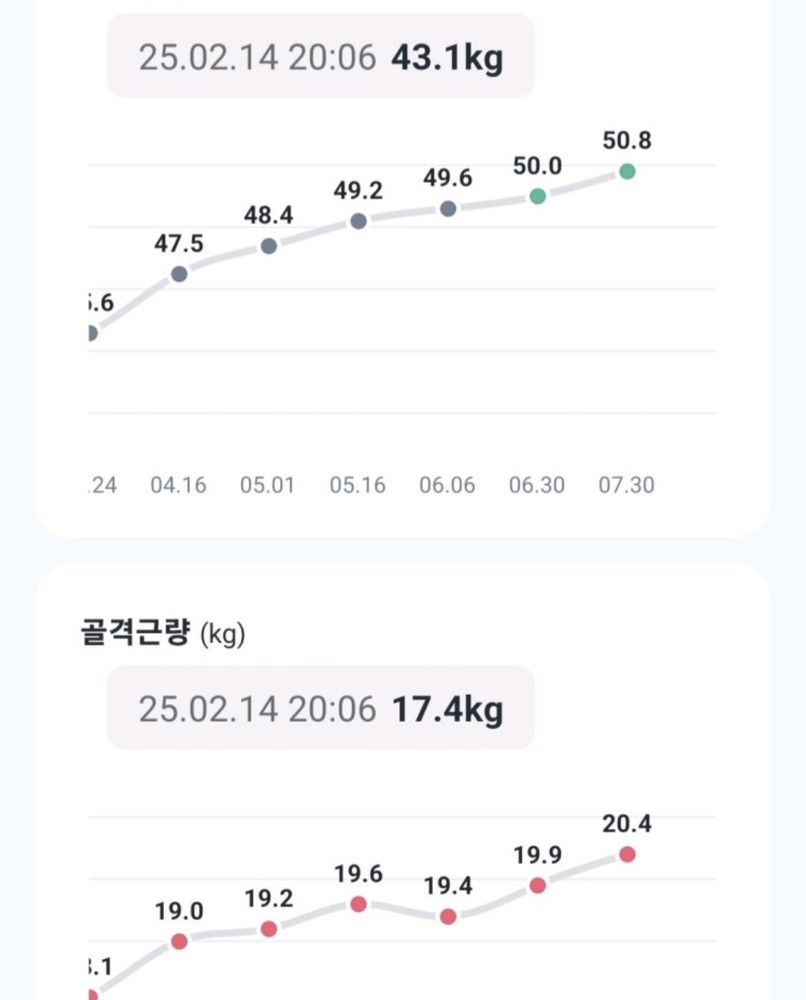806x1000 pixels.
Task: Tap the green 50.0 point for 06.30
Action: [x=538, y=196]
